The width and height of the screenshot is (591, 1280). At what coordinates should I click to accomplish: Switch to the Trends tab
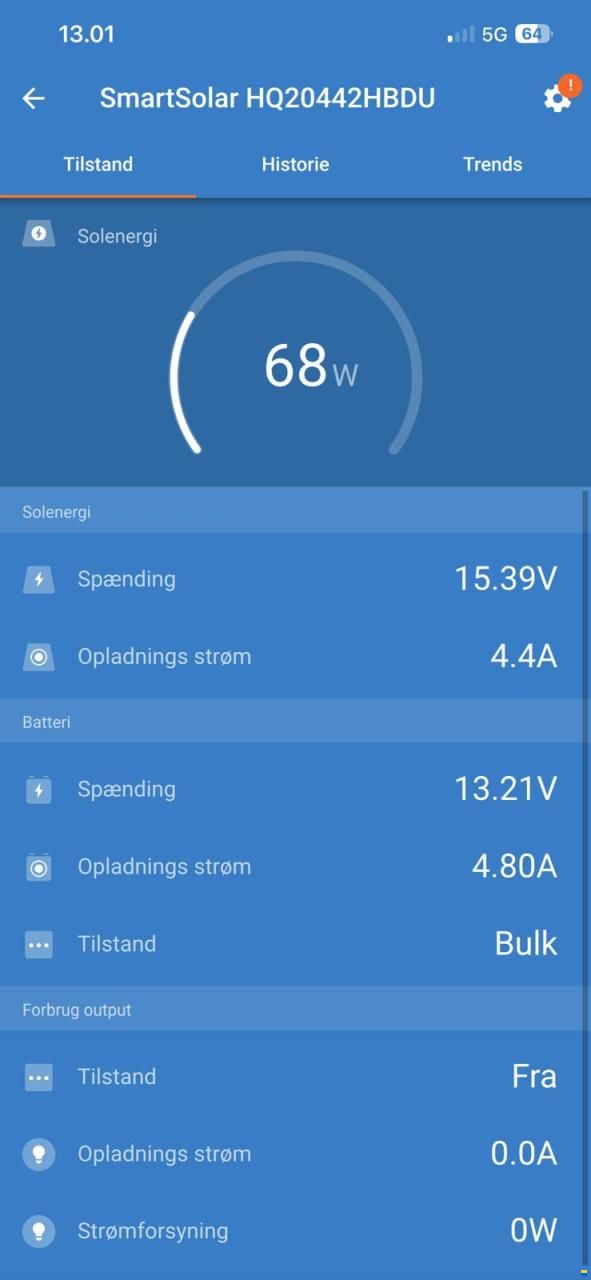(x=493, y=164)
